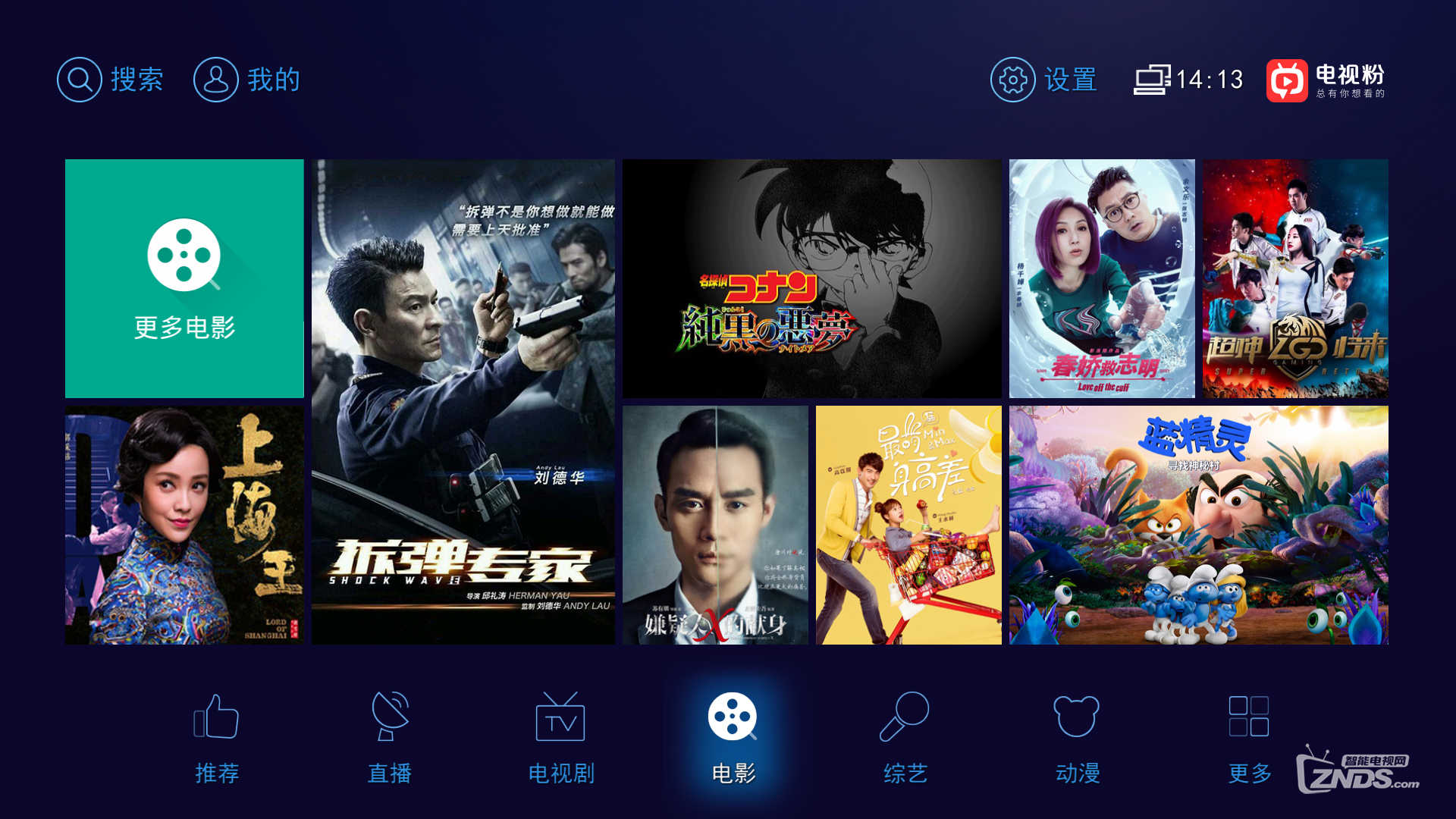Open 搜索 search

(110, 80)
